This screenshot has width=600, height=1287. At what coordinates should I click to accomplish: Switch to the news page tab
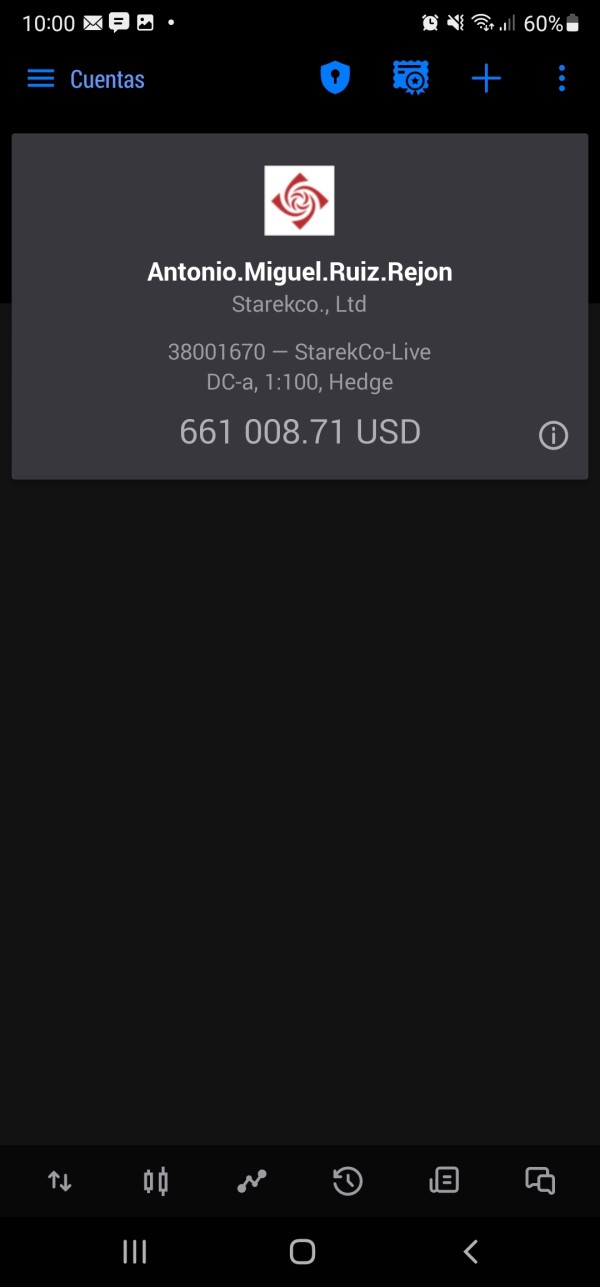(444, 1181)
